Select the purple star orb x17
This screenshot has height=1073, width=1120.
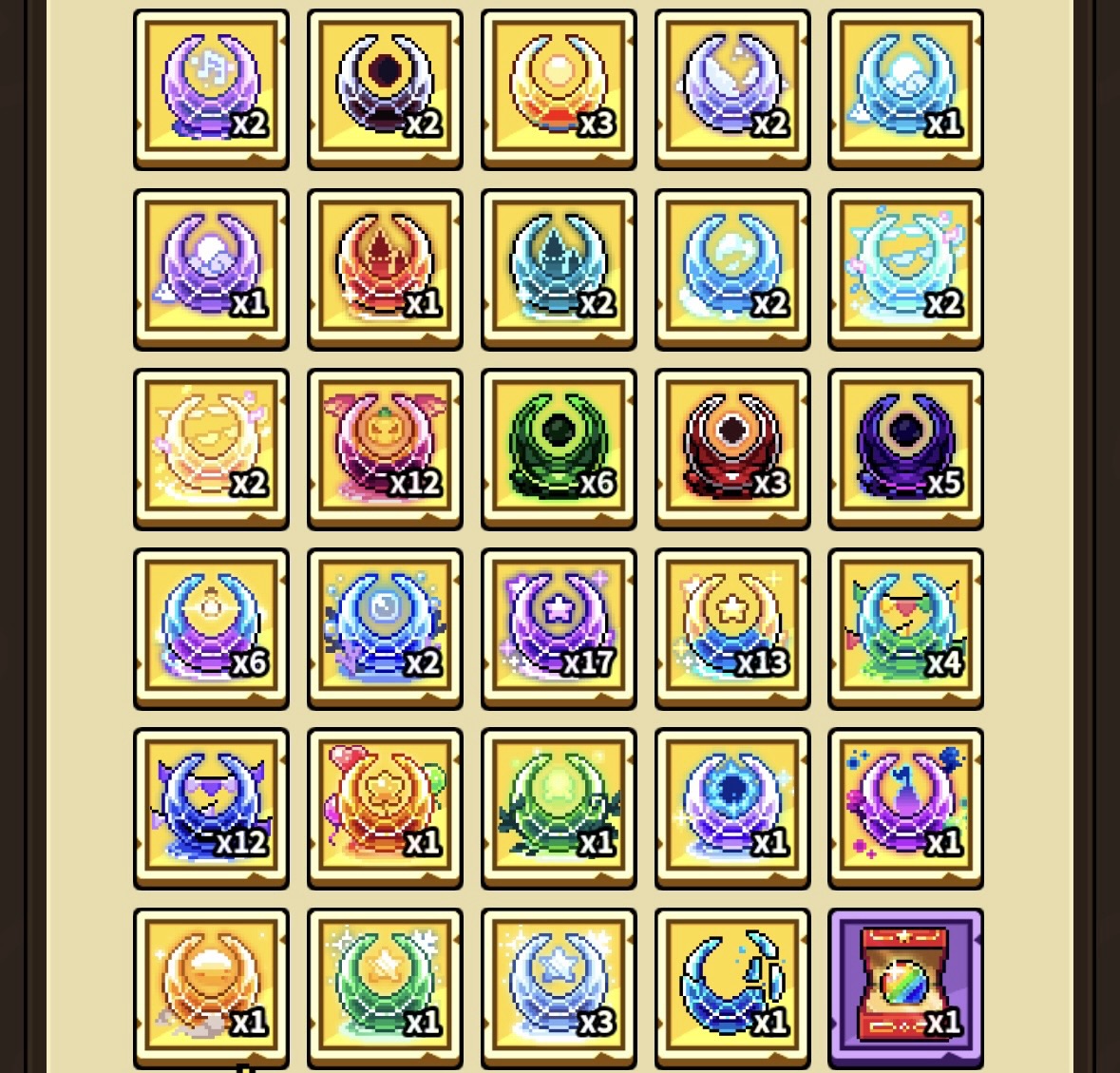(x=559, y=627)
